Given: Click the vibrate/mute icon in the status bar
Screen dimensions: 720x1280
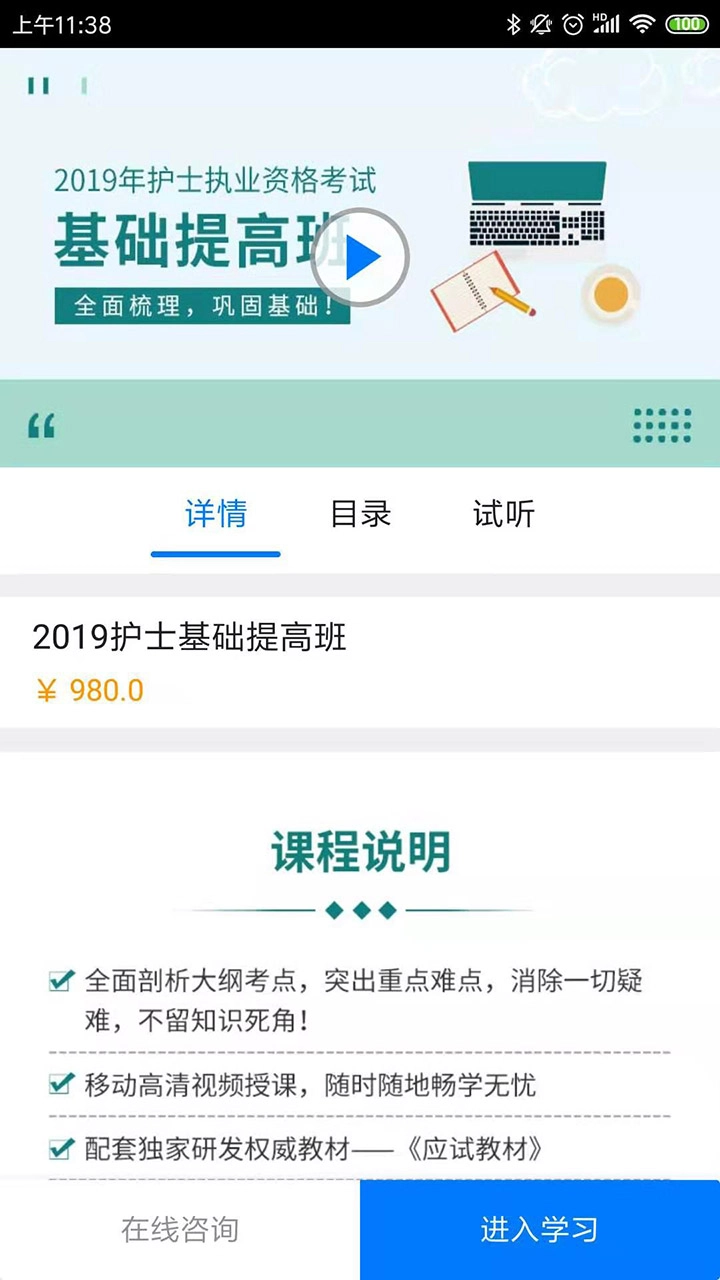Looking at the screenshot, I should (x=541, y=23).
